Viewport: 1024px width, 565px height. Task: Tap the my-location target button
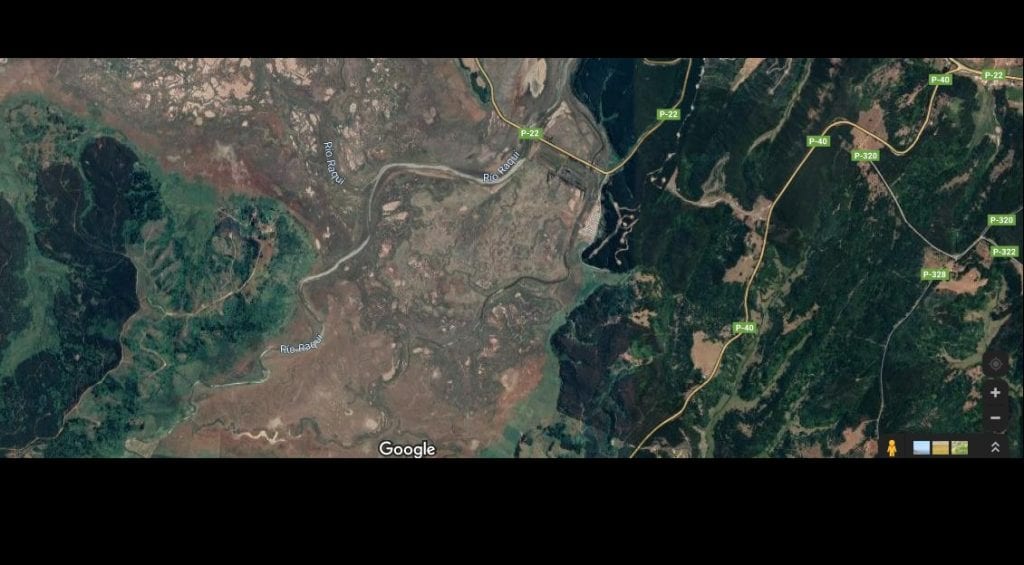[995, 364]
